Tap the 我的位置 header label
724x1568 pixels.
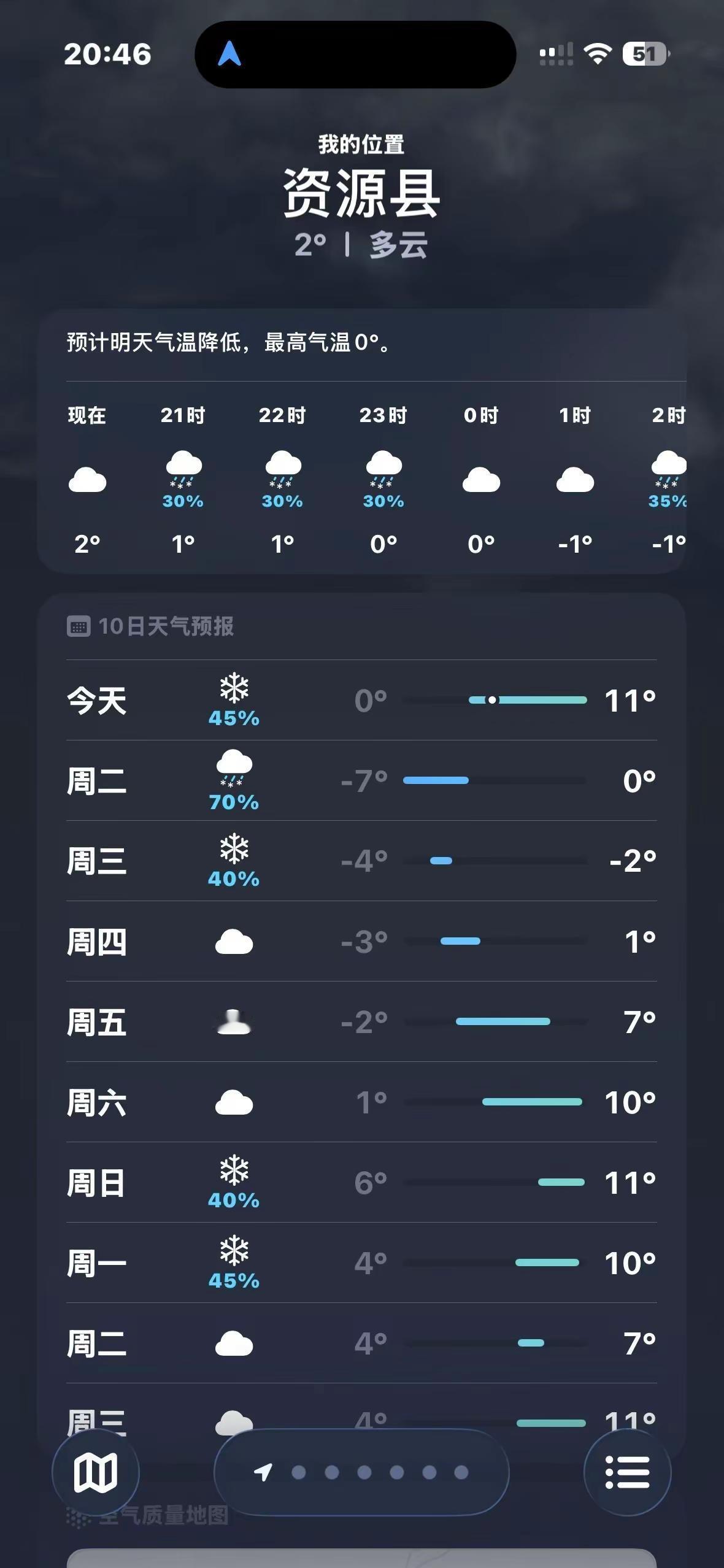point(362,144)
